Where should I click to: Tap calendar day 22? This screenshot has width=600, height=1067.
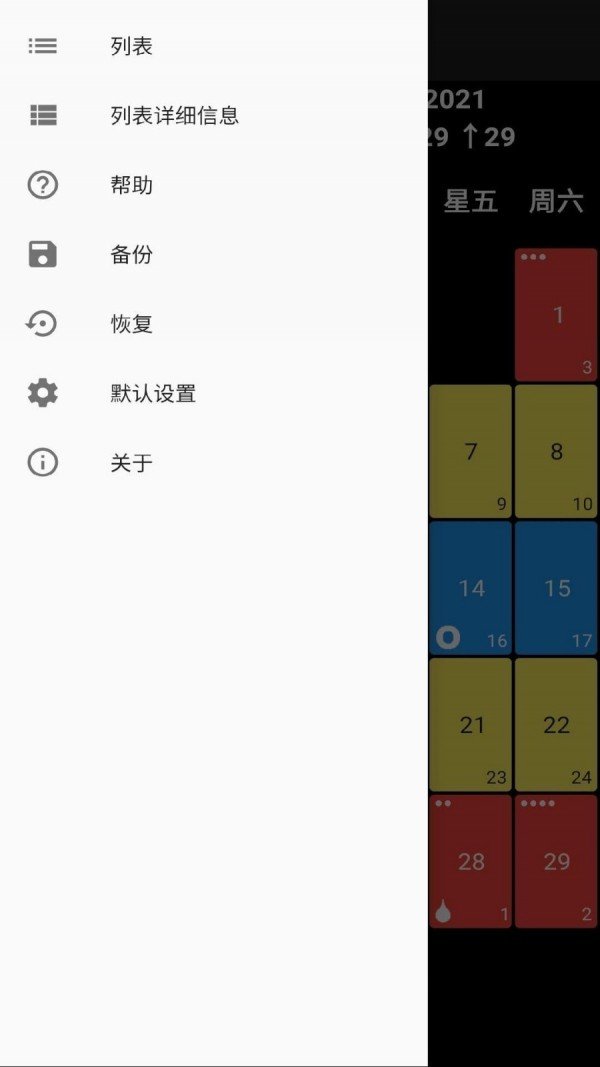pyautogui.click(x=557, y=724)
